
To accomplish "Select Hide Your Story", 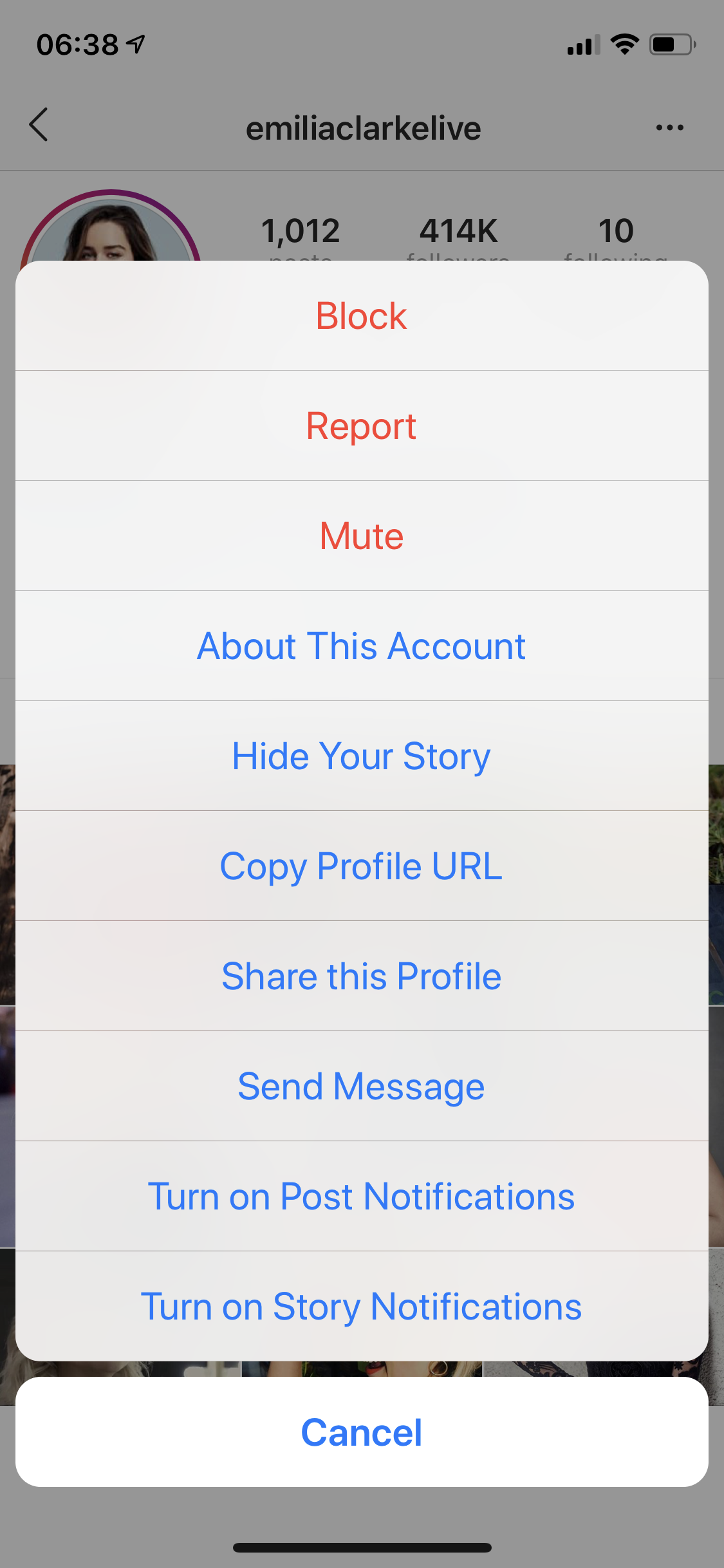I will tap(362, 756).
